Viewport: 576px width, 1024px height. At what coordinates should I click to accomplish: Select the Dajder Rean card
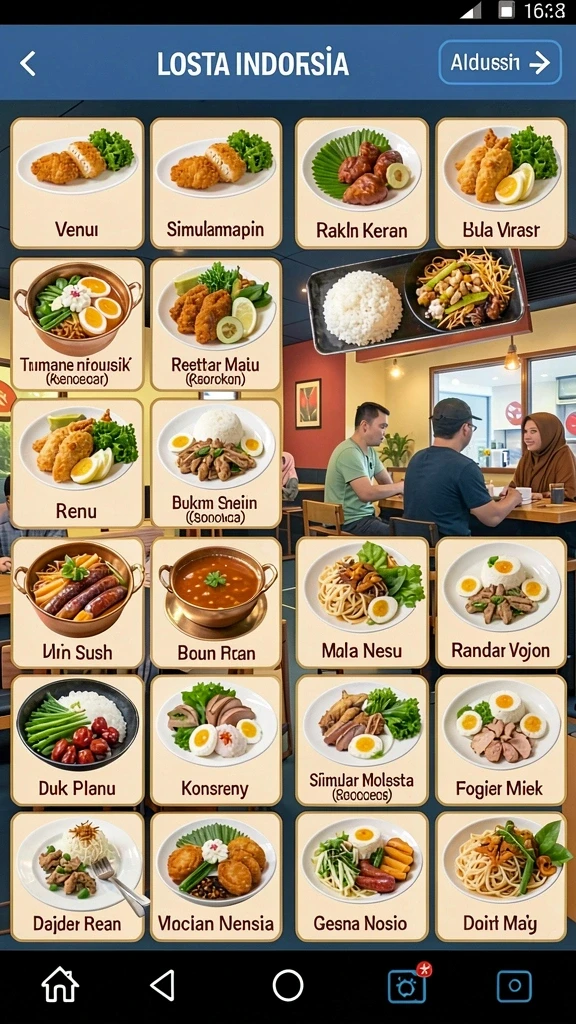(x=77, y=876)
